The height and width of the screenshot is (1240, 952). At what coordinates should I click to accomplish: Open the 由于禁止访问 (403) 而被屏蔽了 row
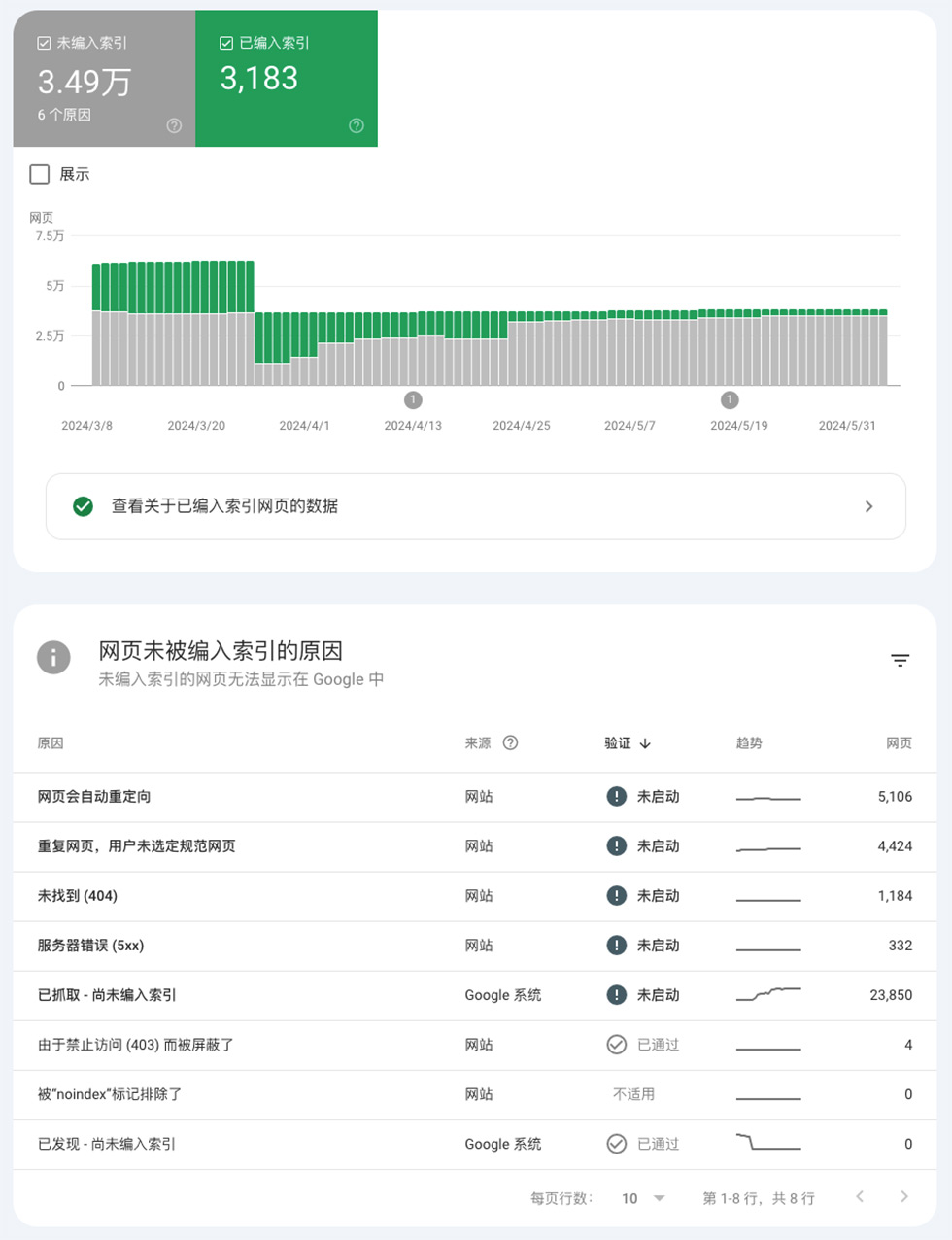pos(135,1045)
